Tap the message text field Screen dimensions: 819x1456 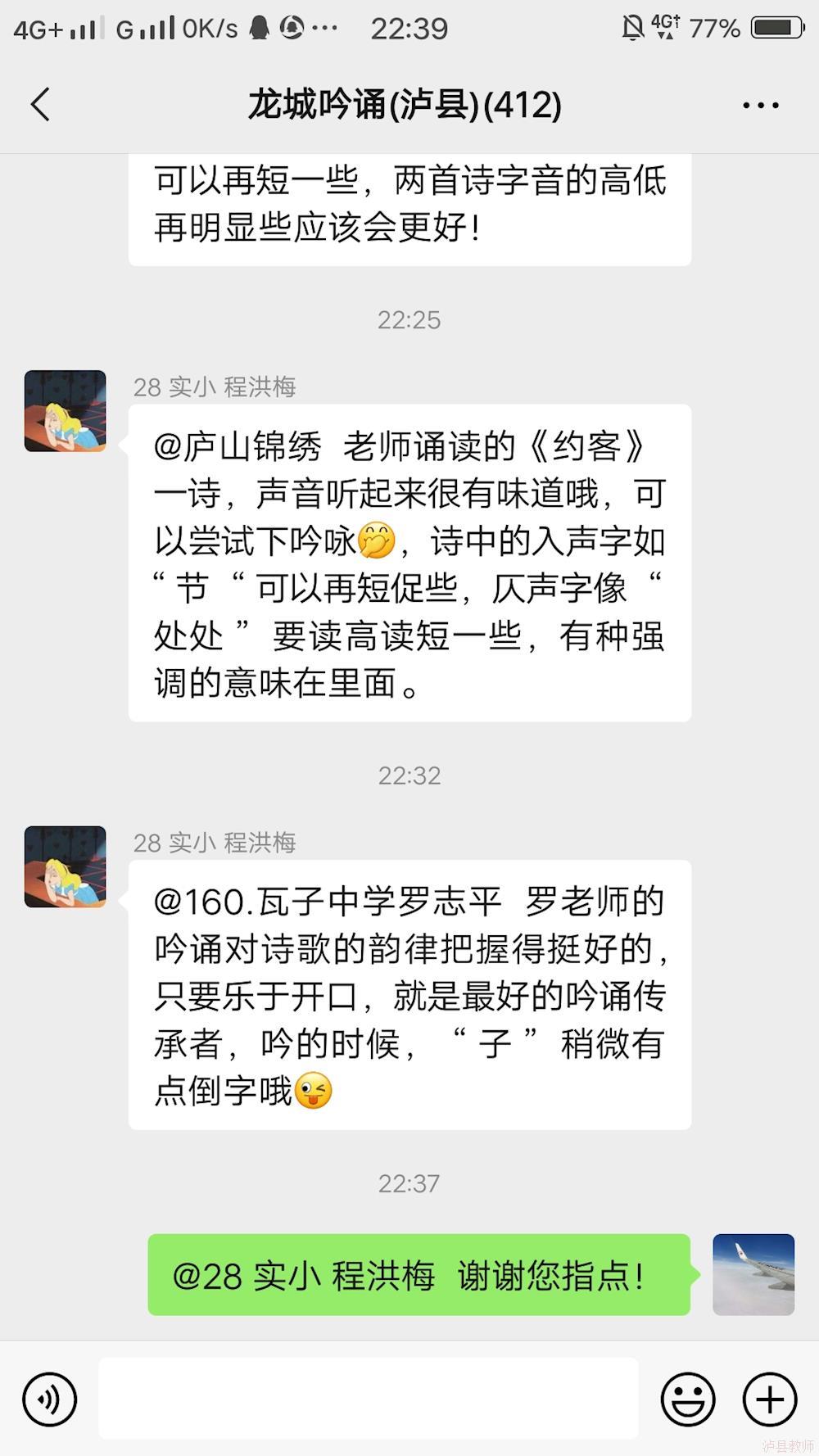(x=369, y=1399)
